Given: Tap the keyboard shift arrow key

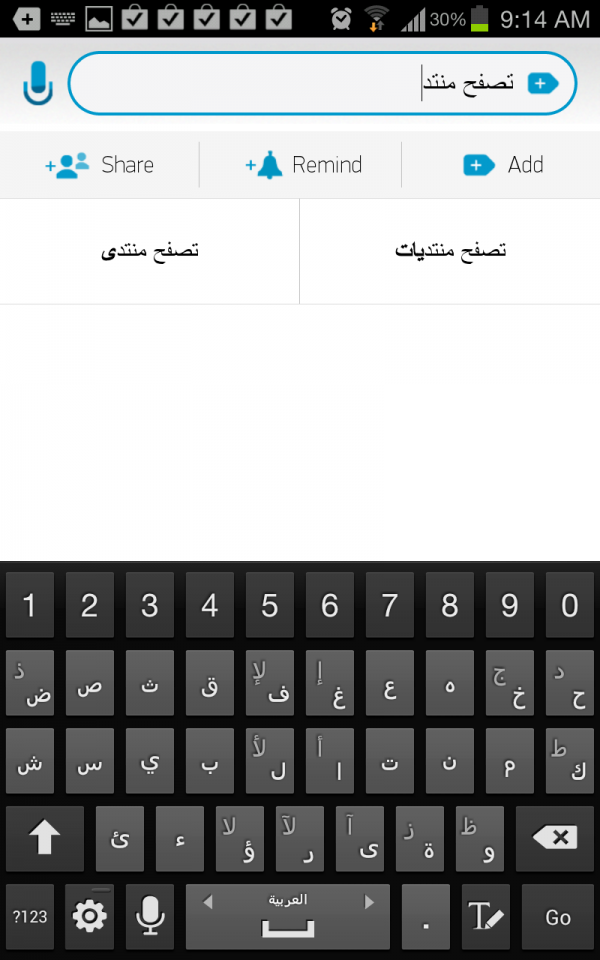Looking at the screenshot, I should (x=45, y=838).
